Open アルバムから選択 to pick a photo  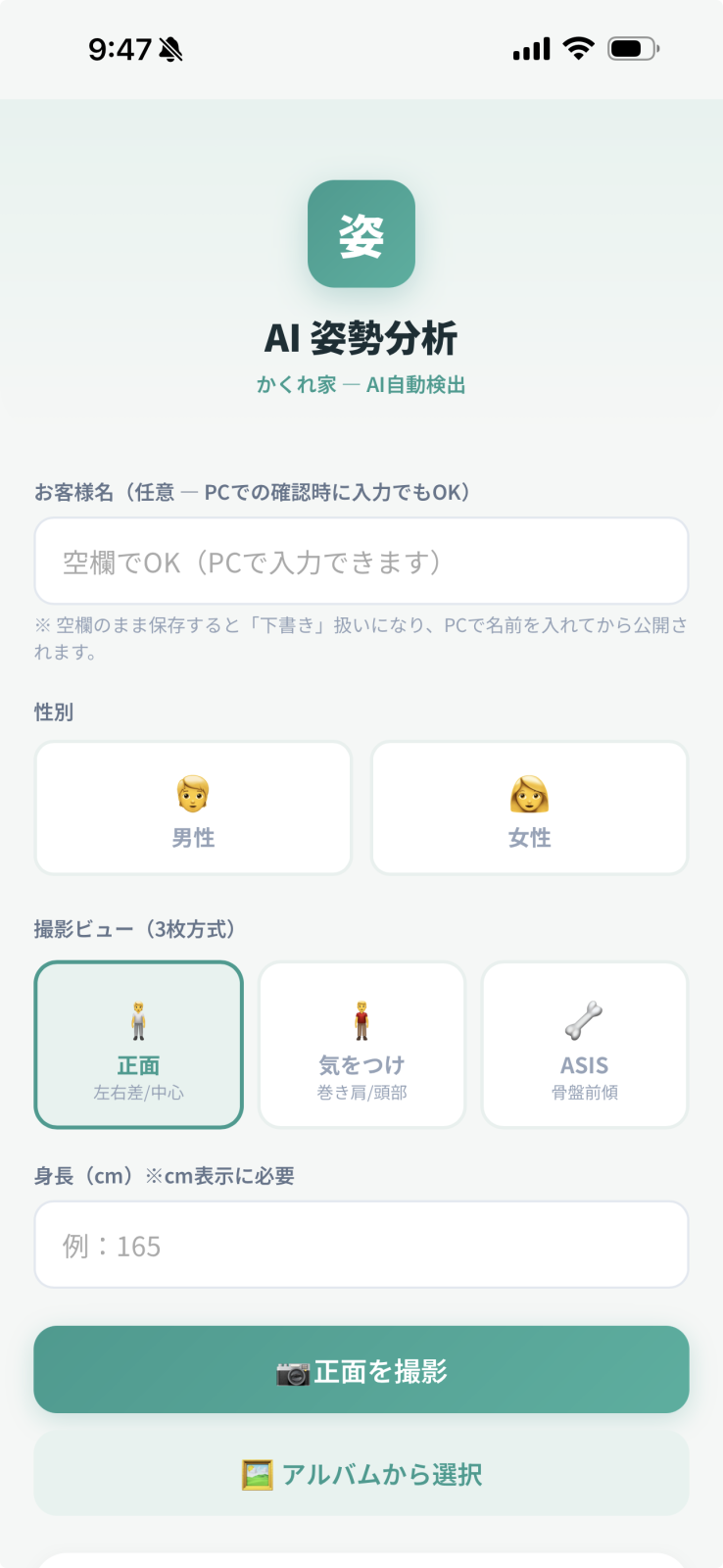361,1473
